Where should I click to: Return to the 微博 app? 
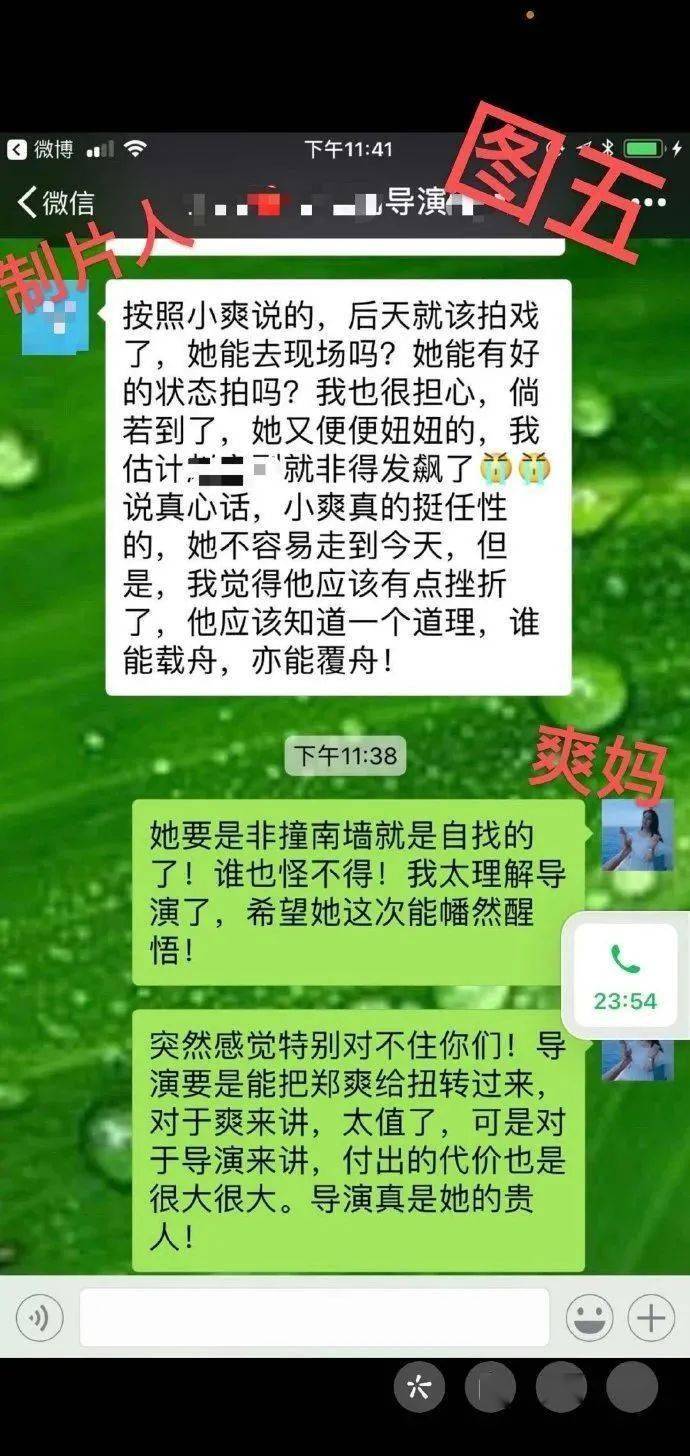pos(40,150)
